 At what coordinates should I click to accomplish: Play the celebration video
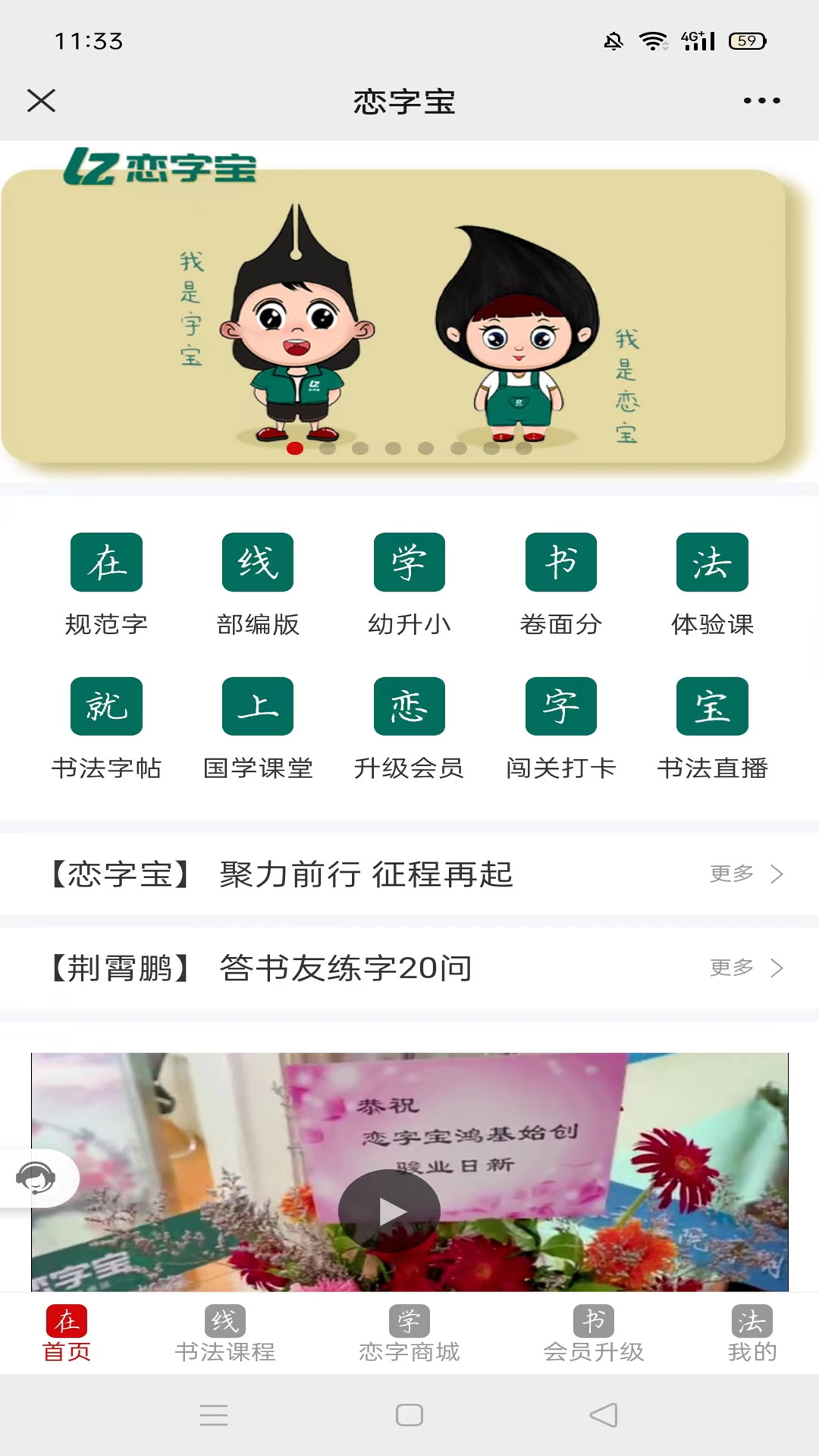pos(389,1211)
